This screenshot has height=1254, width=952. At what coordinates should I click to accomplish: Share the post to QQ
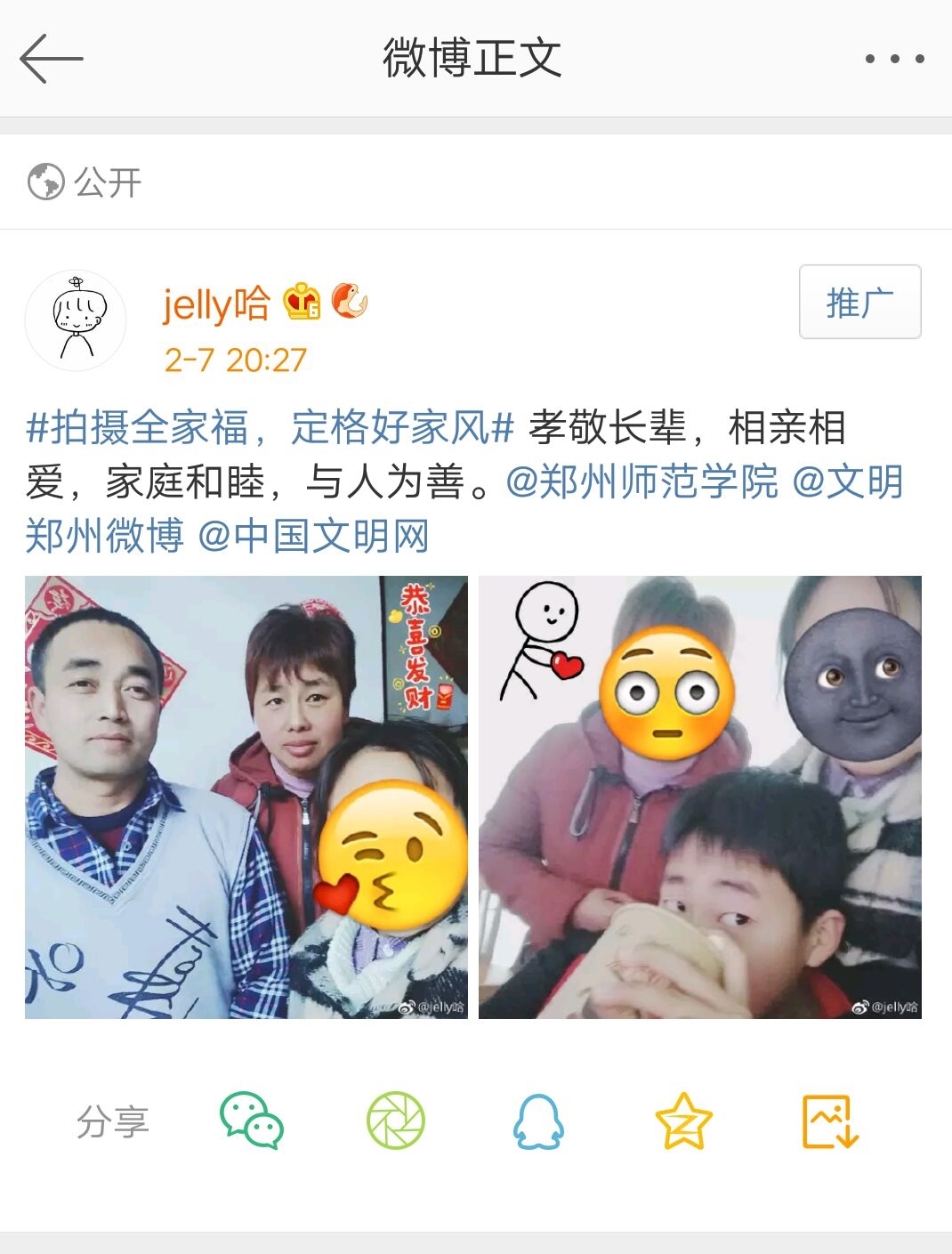[x=539, y=1121]
